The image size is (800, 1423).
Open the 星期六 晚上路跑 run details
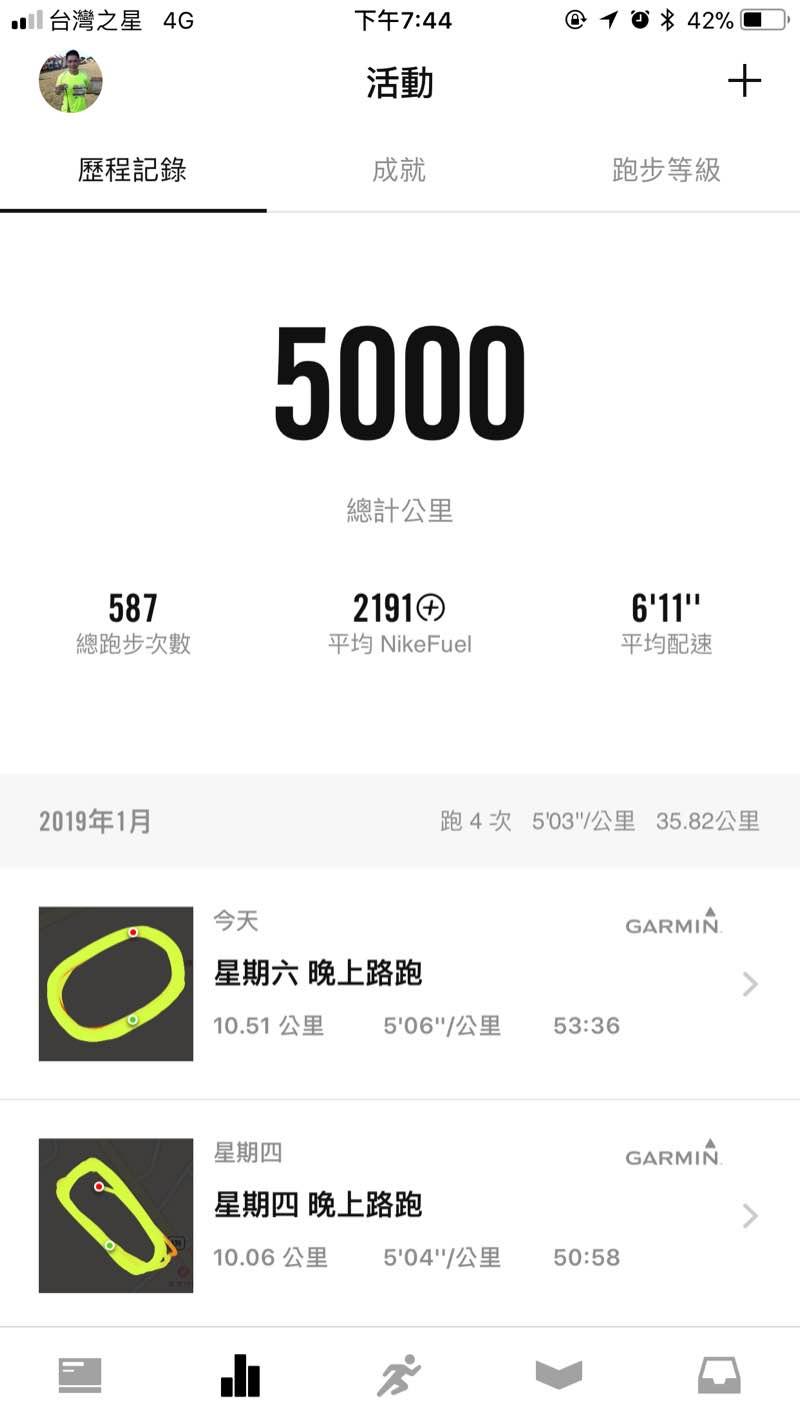(400, 984)
